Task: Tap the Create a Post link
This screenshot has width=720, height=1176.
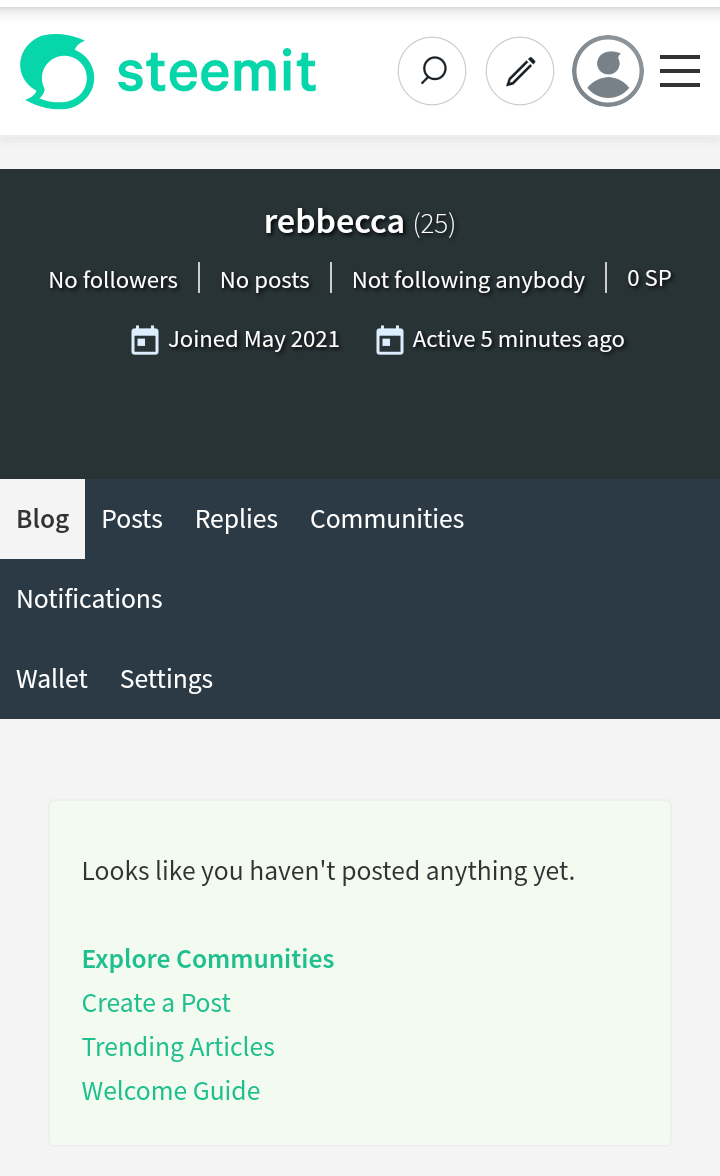Action: pos(156,1003)
